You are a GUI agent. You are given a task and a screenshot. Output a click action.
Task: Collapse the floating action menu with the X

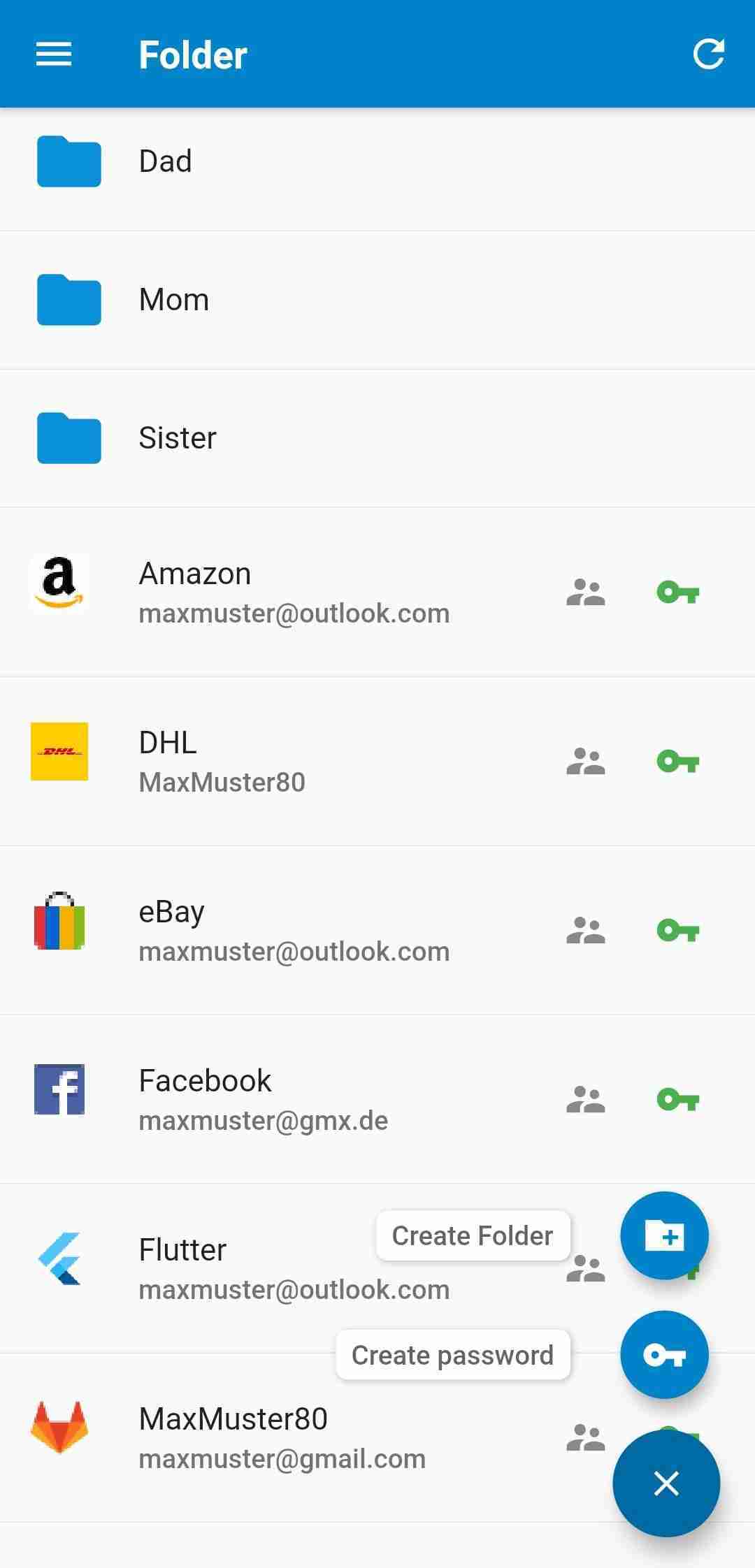(x=666, y=1483)
